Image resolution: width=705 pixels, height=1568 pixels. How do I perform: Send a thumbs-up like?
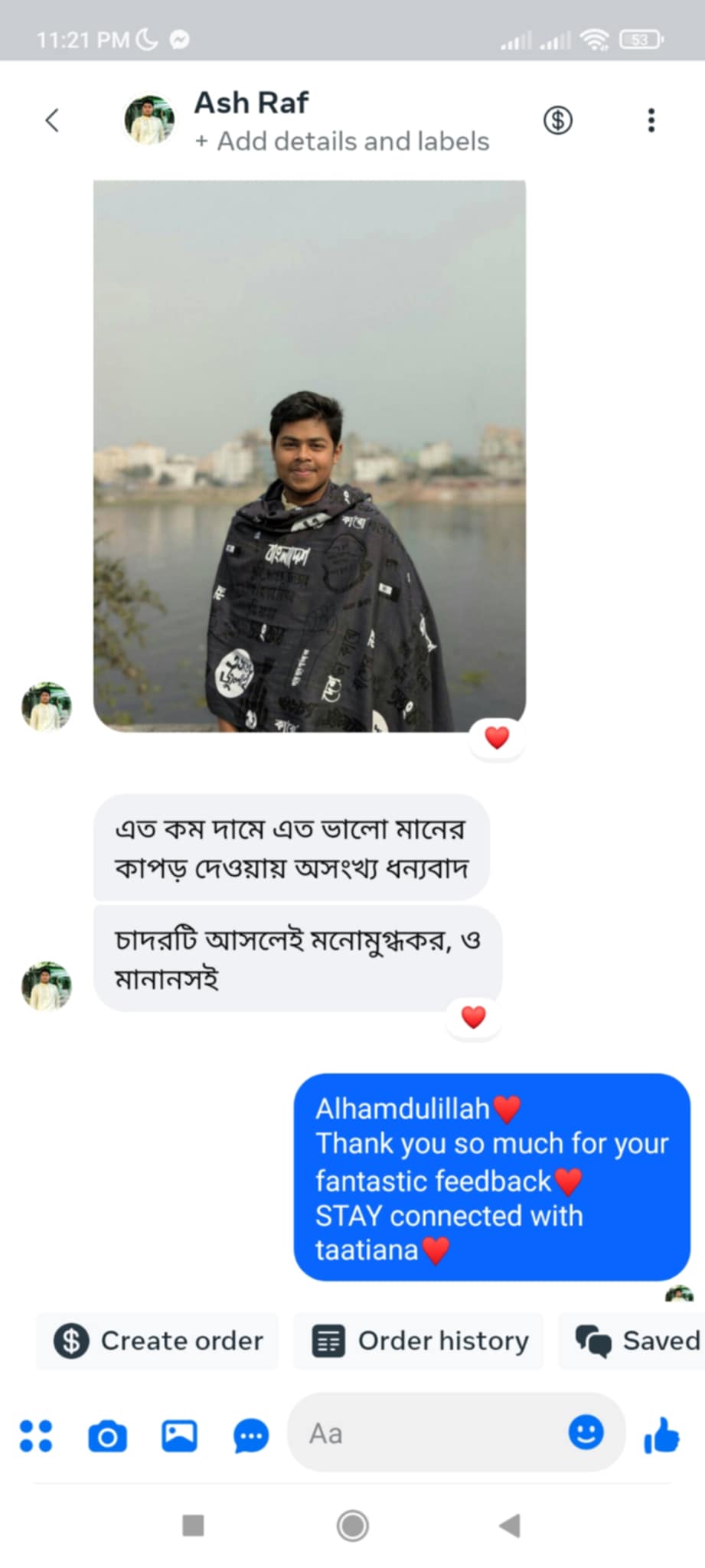(x=662, y=1435)
